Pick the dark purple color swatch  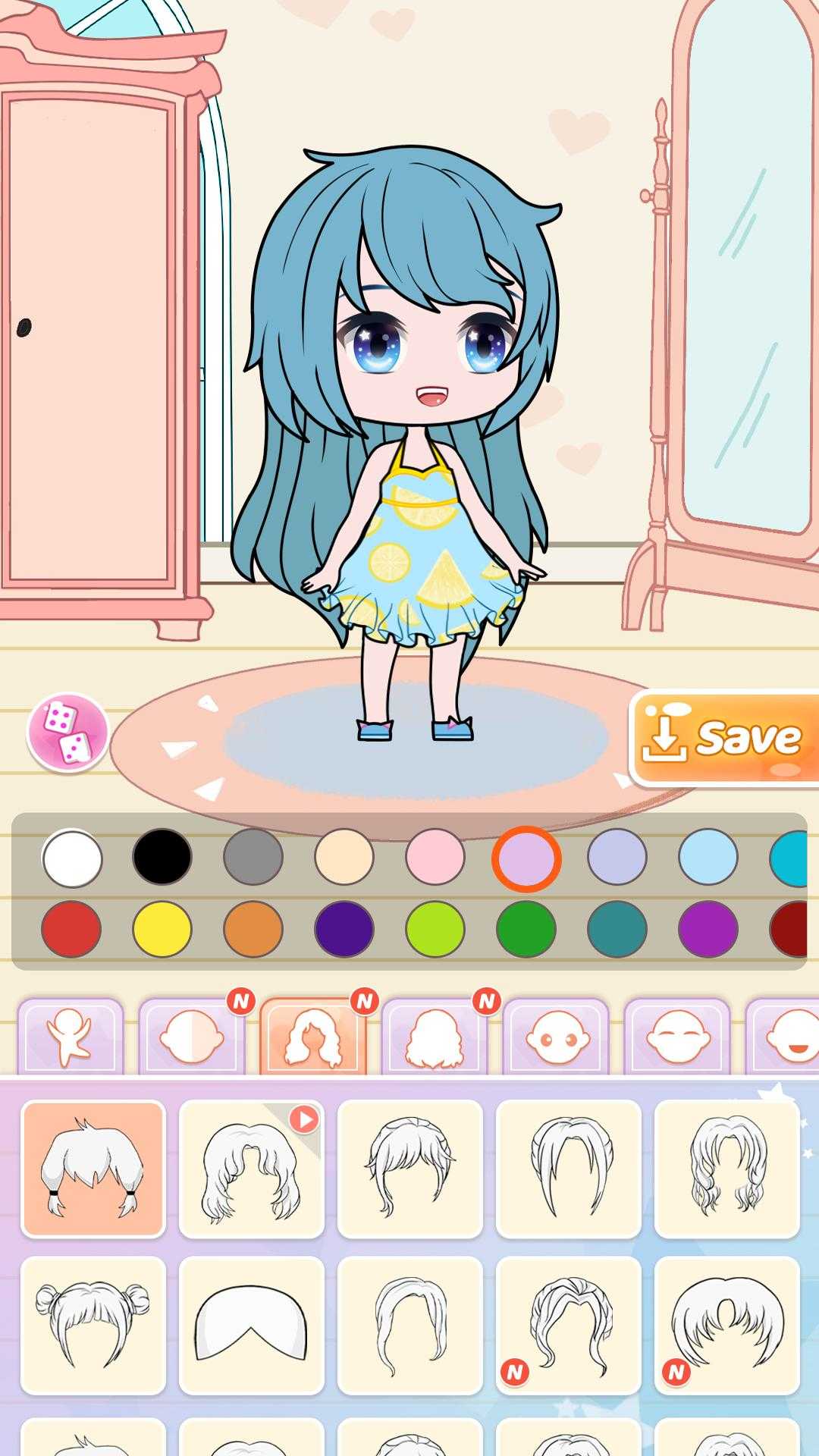344,929
